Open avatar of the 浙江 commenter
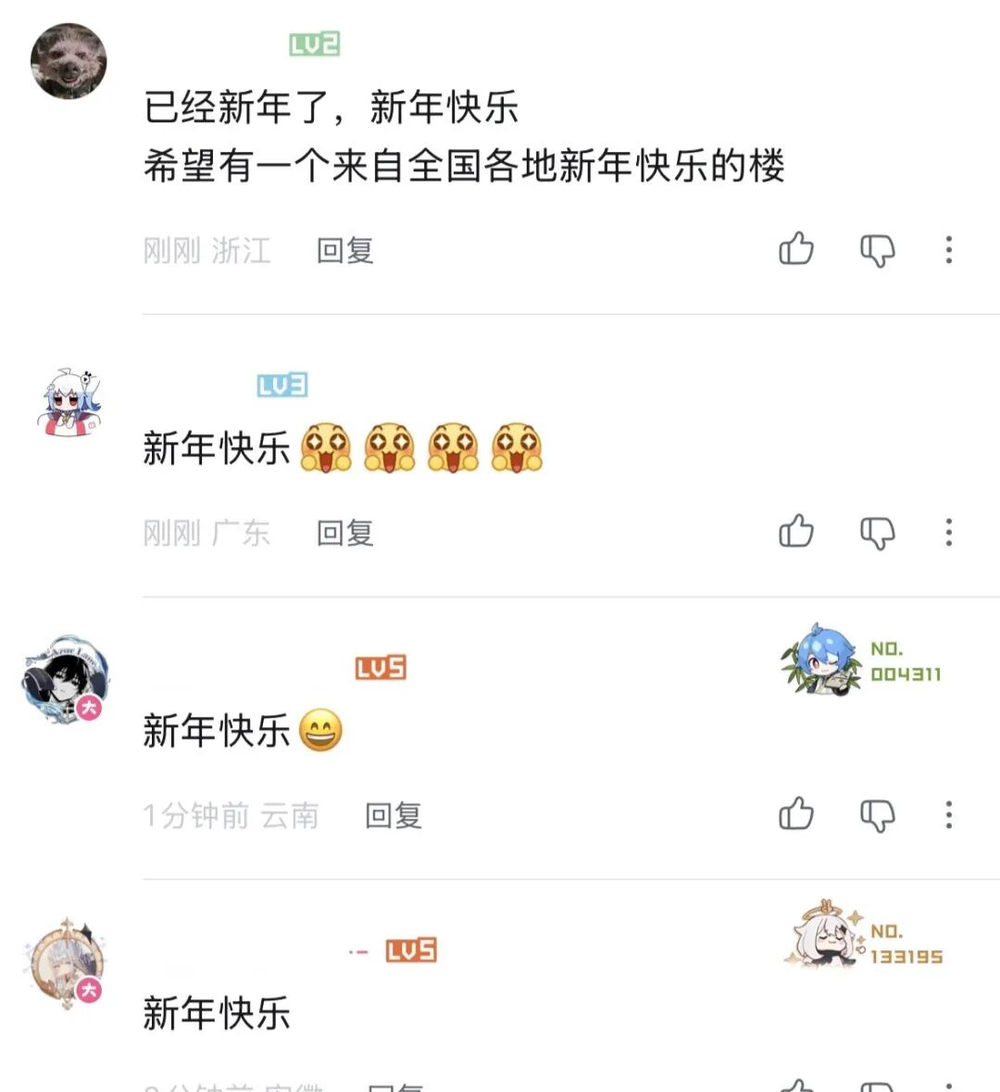1000x1092 pixels. click(68, 60)
